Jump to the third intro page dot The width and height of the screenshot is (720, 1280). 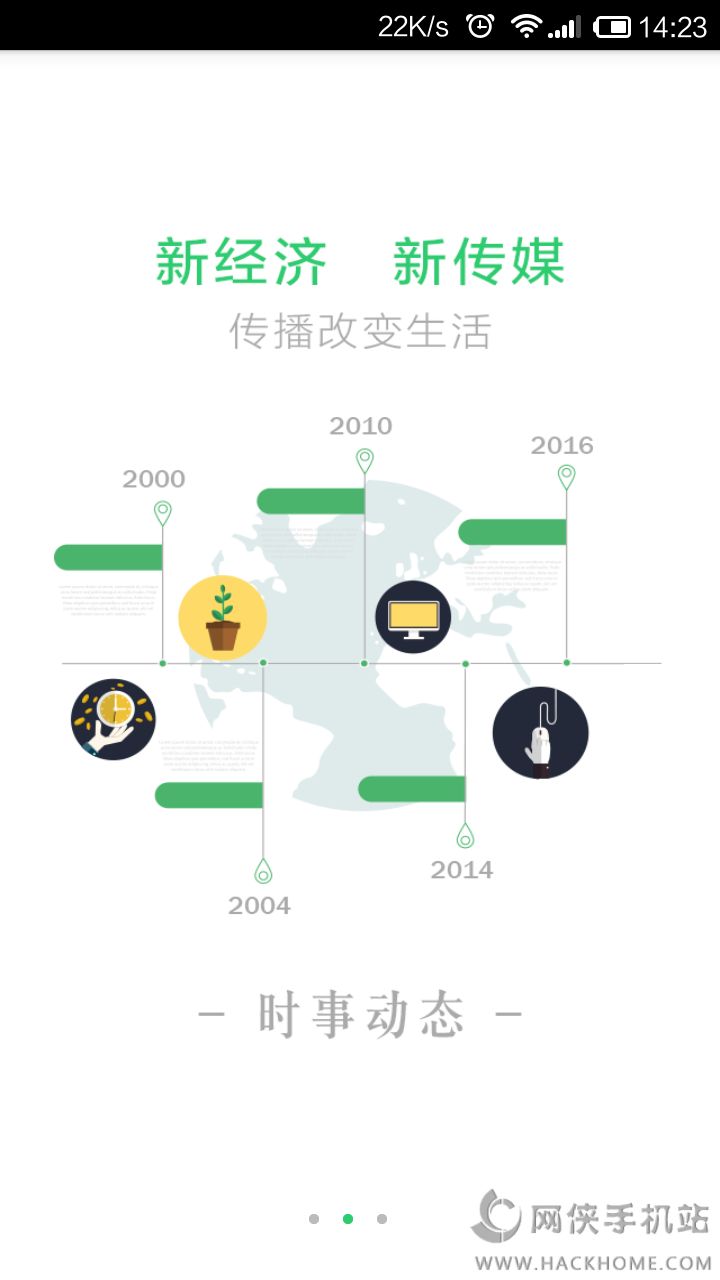(382, 1219)
